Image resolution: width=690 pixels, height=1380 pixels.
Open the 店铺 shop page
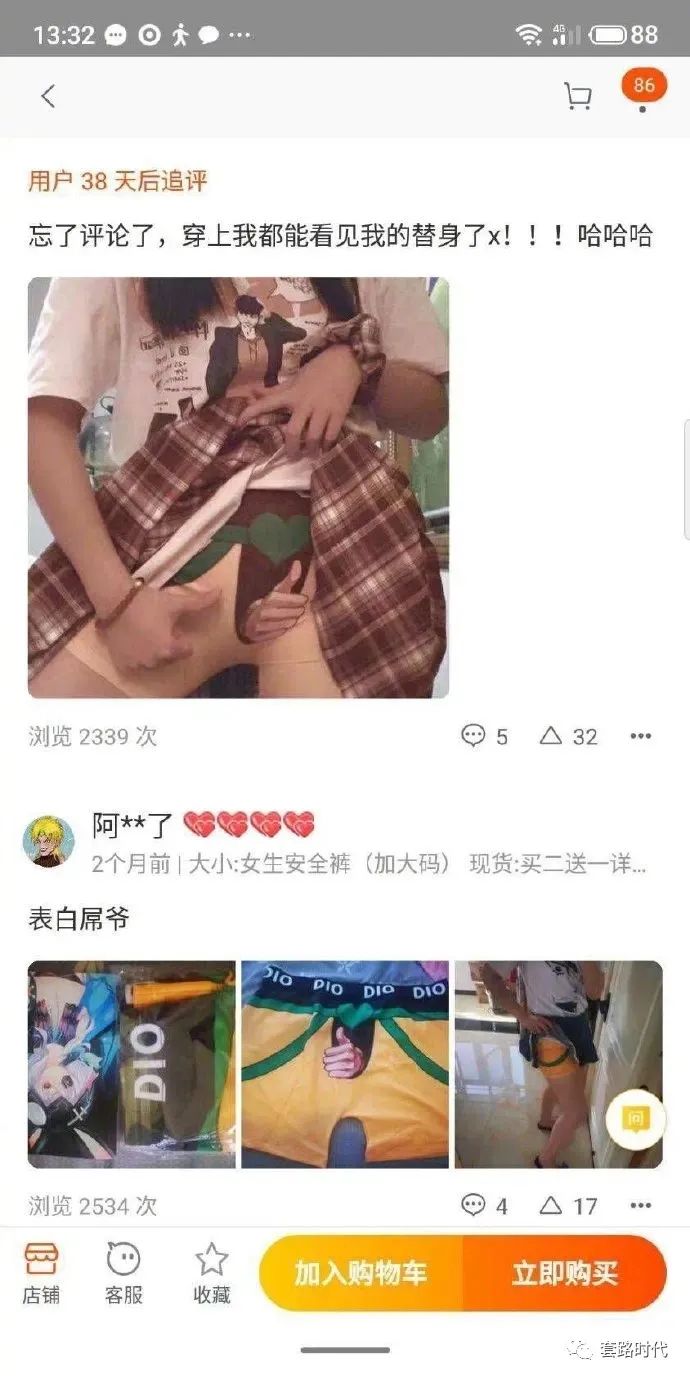[41, 1273]
